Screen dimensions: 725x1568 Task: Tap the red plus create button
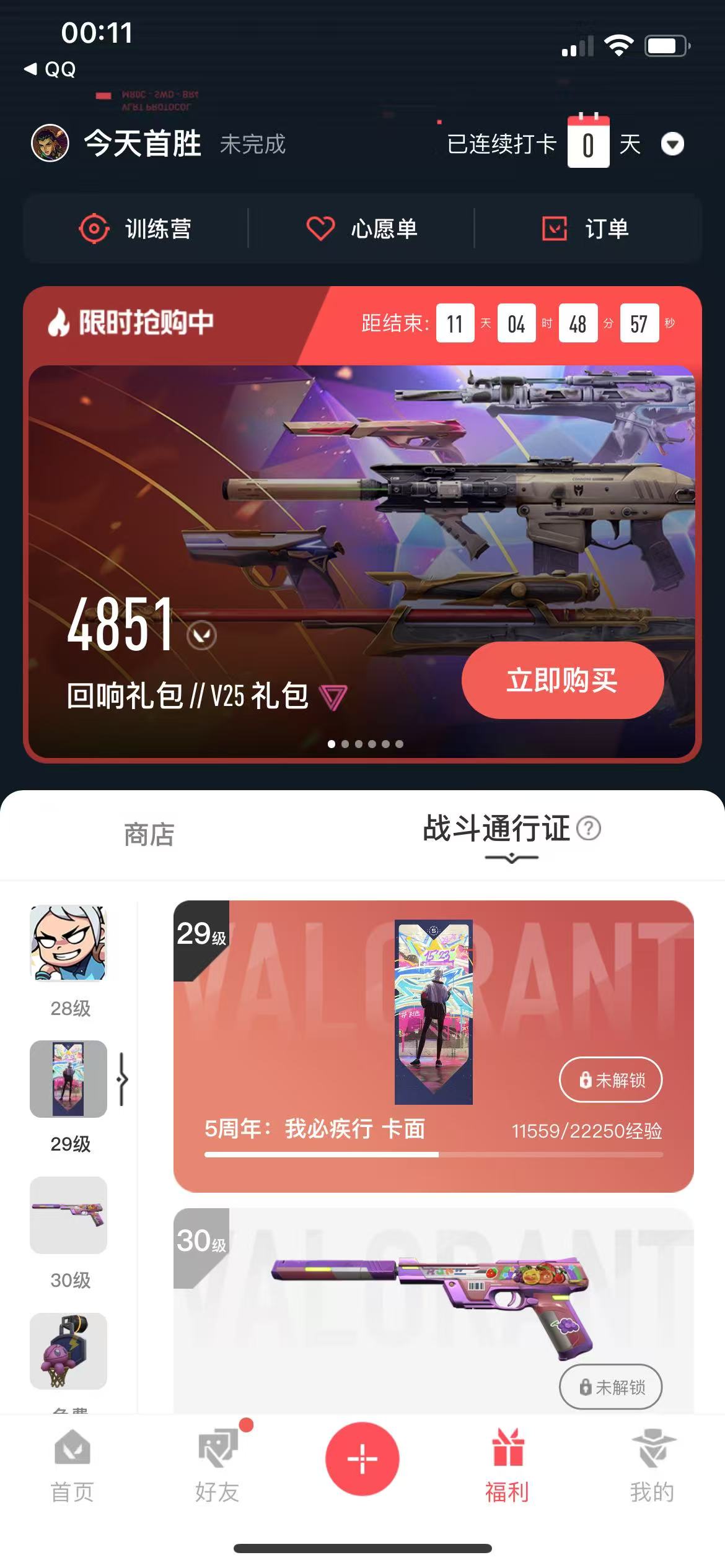tap(362, 1459)
